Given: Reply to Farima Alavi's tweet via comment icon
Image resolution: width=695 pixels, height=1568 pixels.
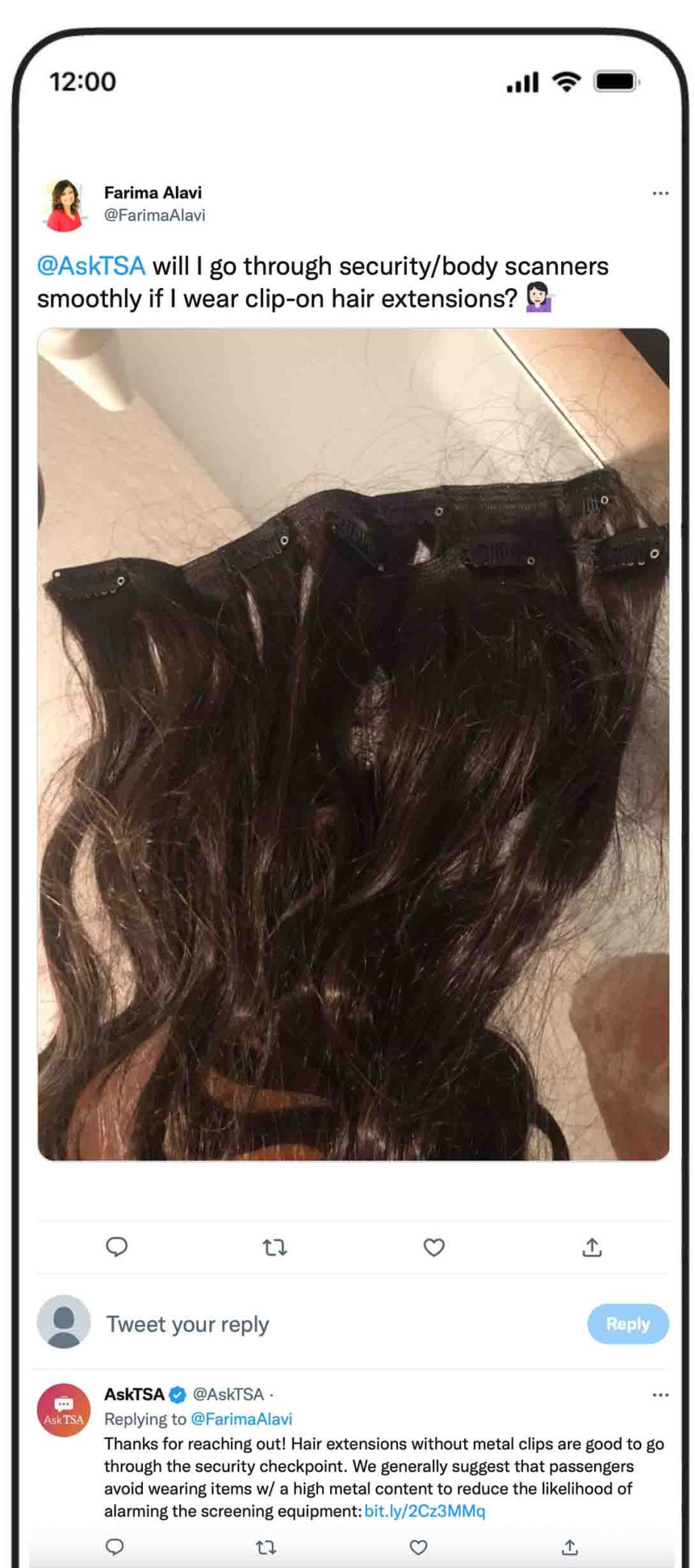Looking at the screenshot, I should (117, 1248).
